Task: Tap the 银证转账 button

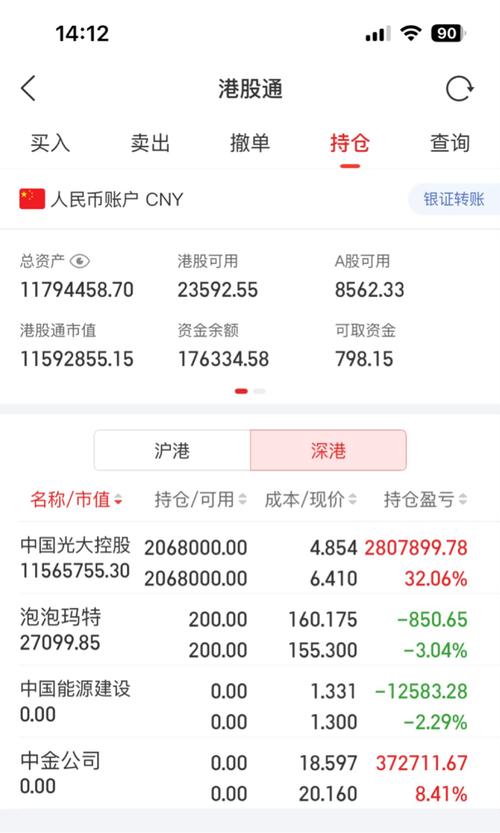Action: pyautogui.click(x=454, y=199)
